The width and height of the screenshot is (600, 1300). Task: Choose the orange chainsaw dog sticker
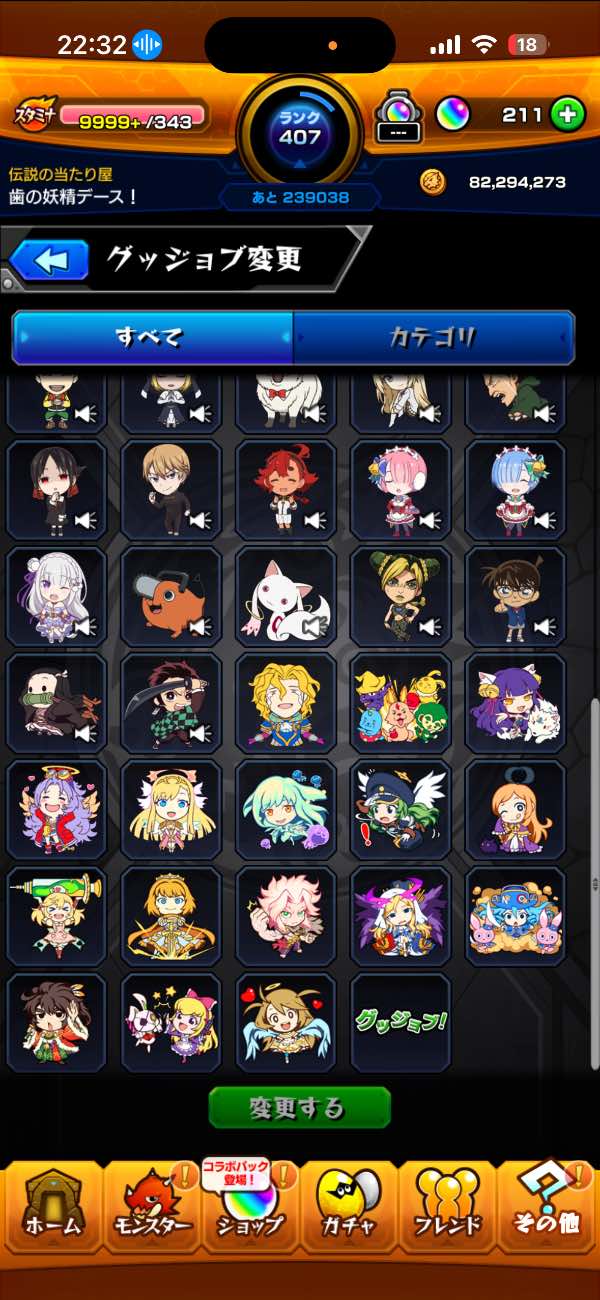[171, 596]
